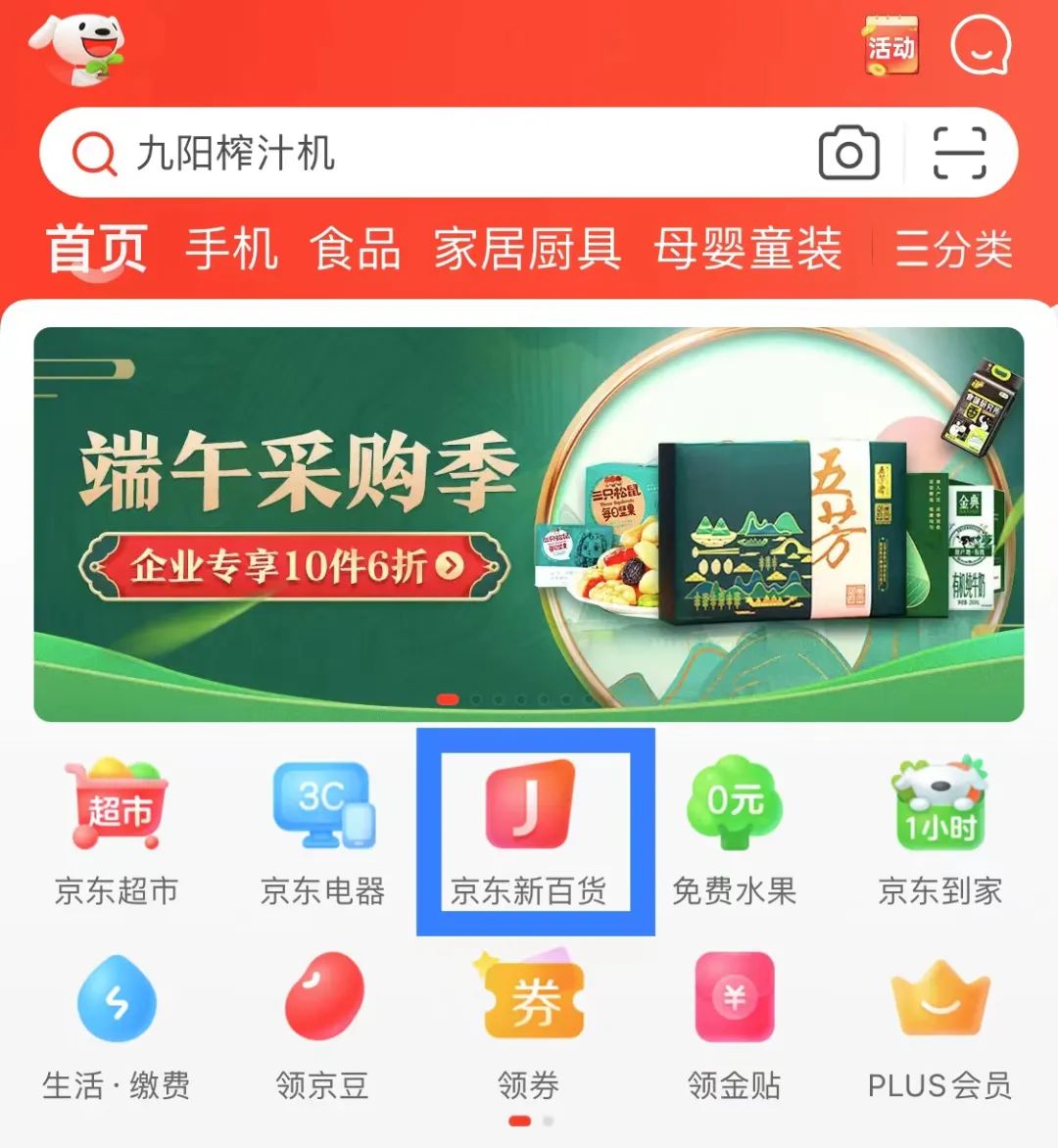Open 领京豆 to collect JD beans
1058x1148 pixels.
point(323,1019)
